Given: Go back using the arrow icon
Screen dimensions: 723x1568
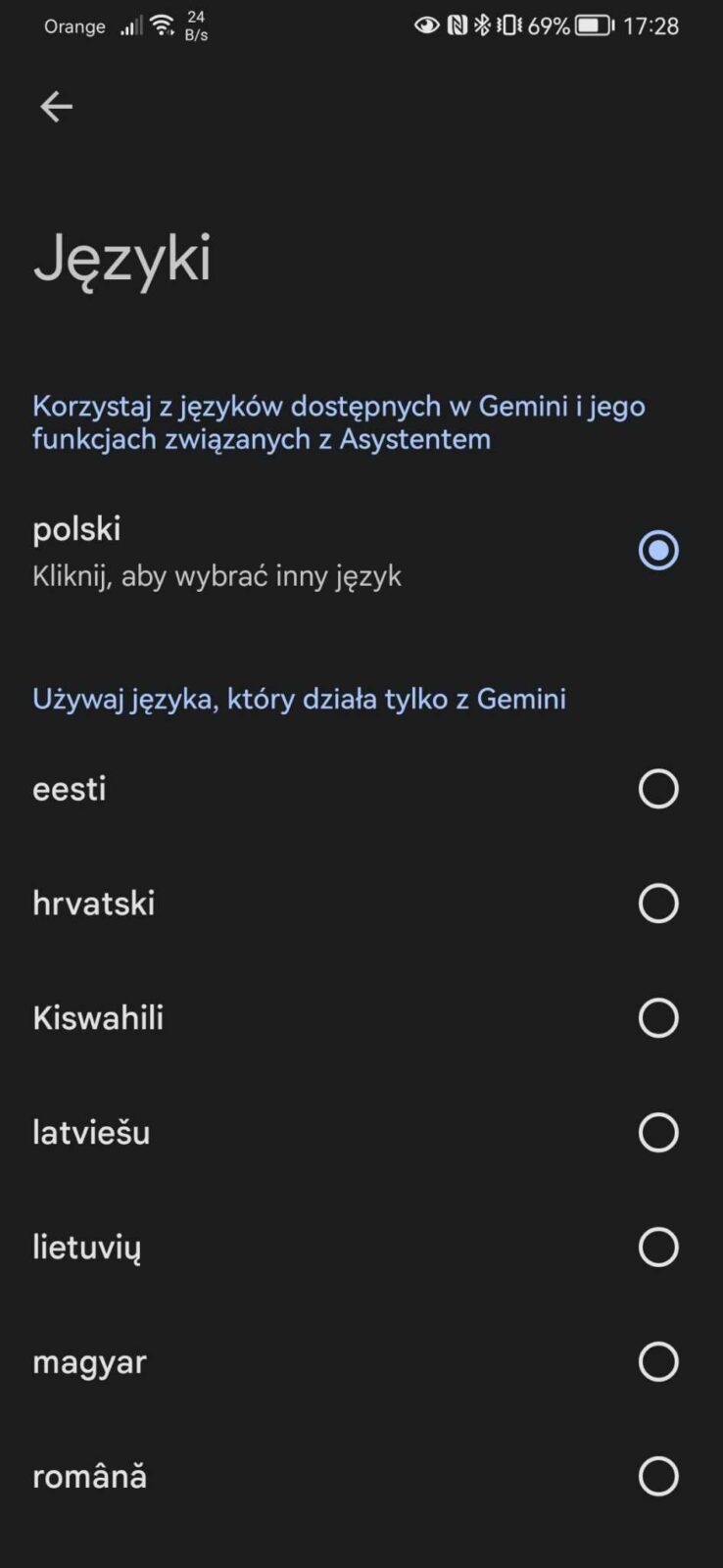Looking at the screenshot, I should 56,106.
